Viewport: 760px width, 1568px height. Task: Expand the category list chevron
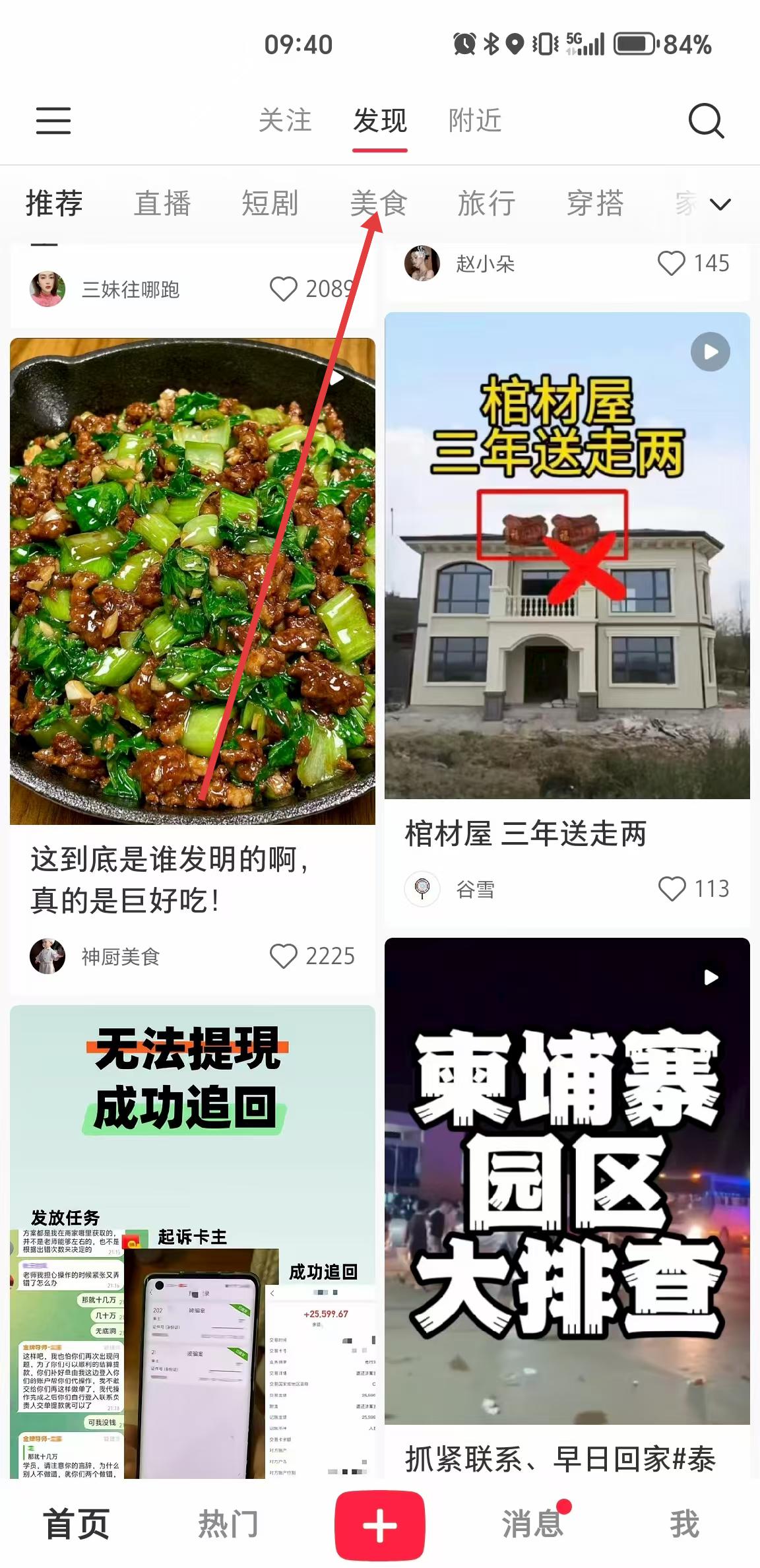click(720, 205)
